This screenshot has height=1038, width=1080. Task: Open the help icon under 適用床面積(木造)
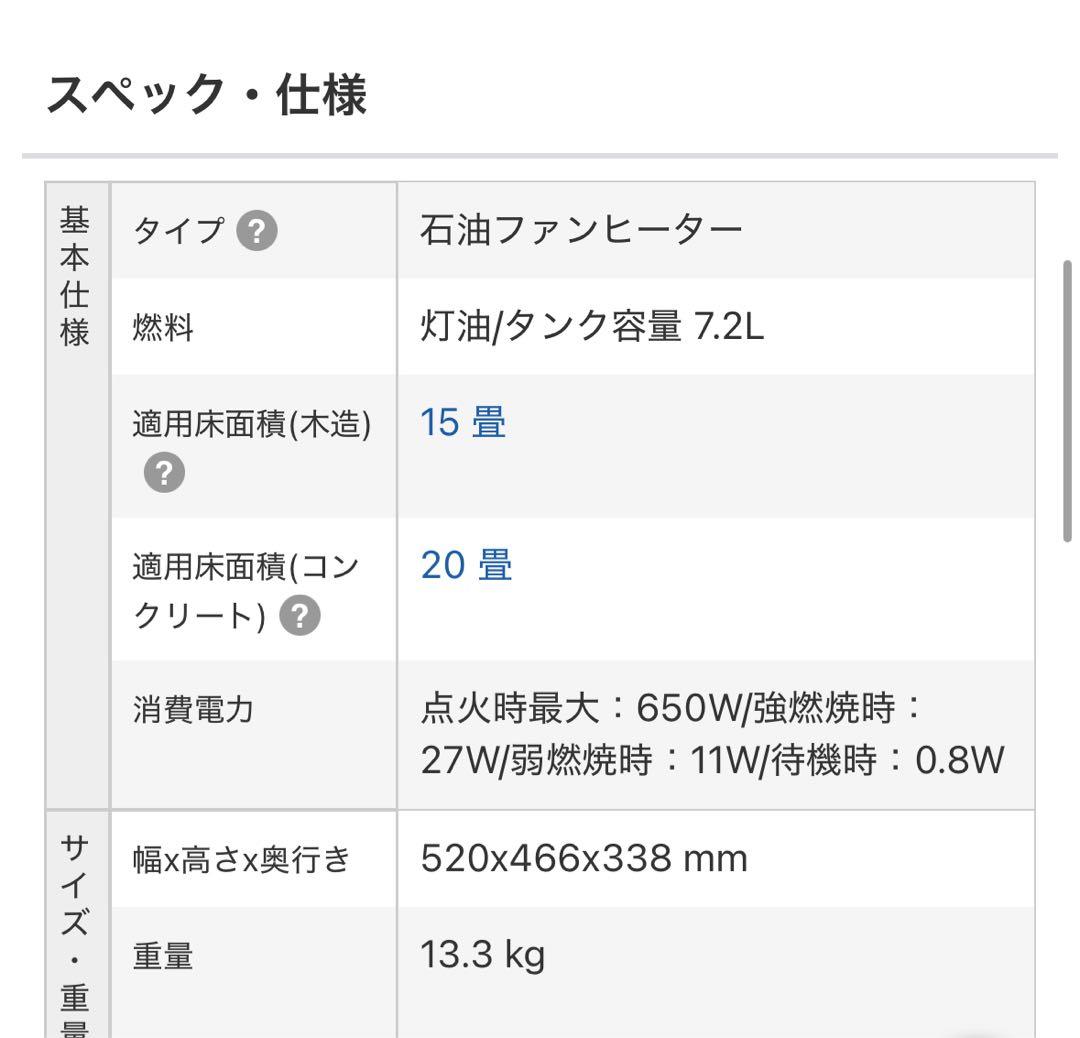(164, 474)
